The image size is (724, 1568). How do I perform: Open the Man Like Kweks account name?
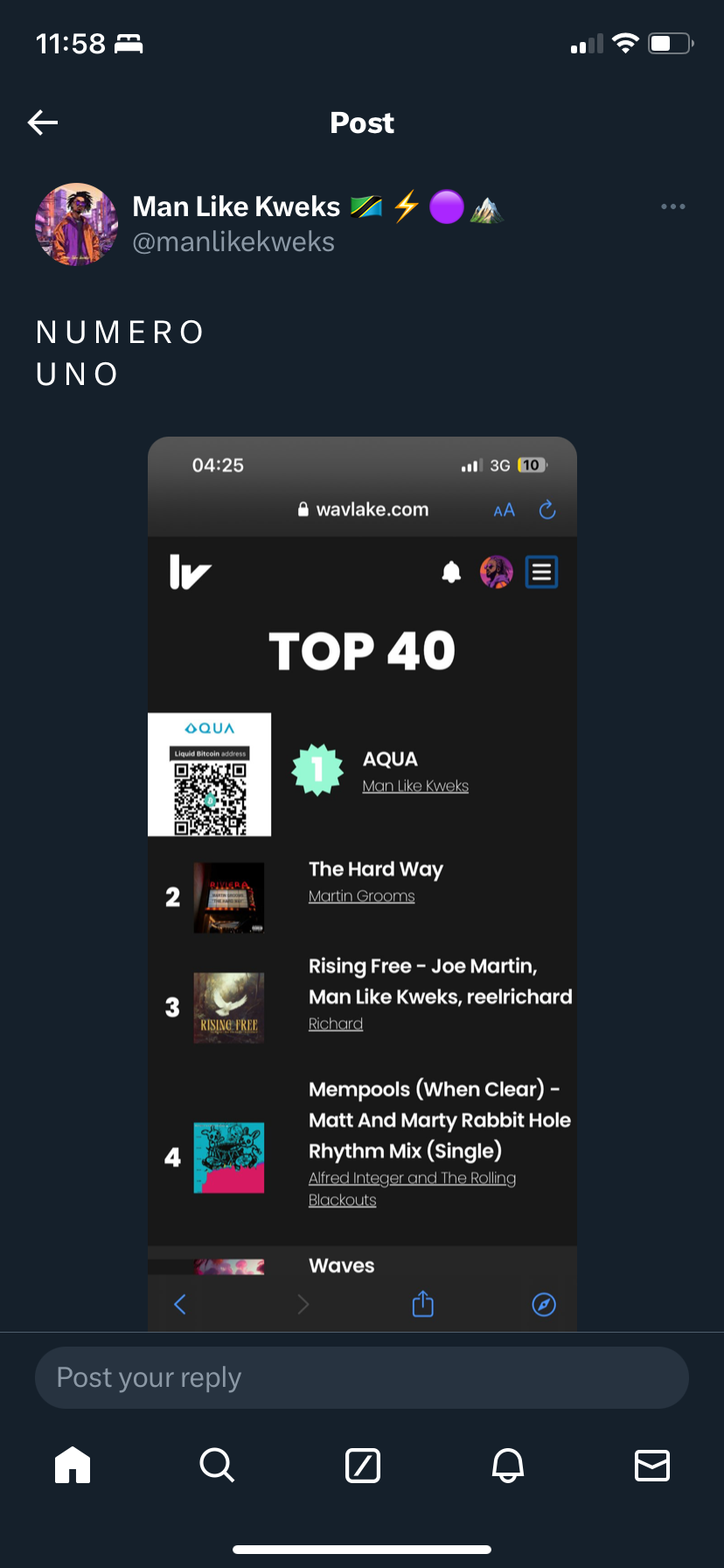pos(236,206)
